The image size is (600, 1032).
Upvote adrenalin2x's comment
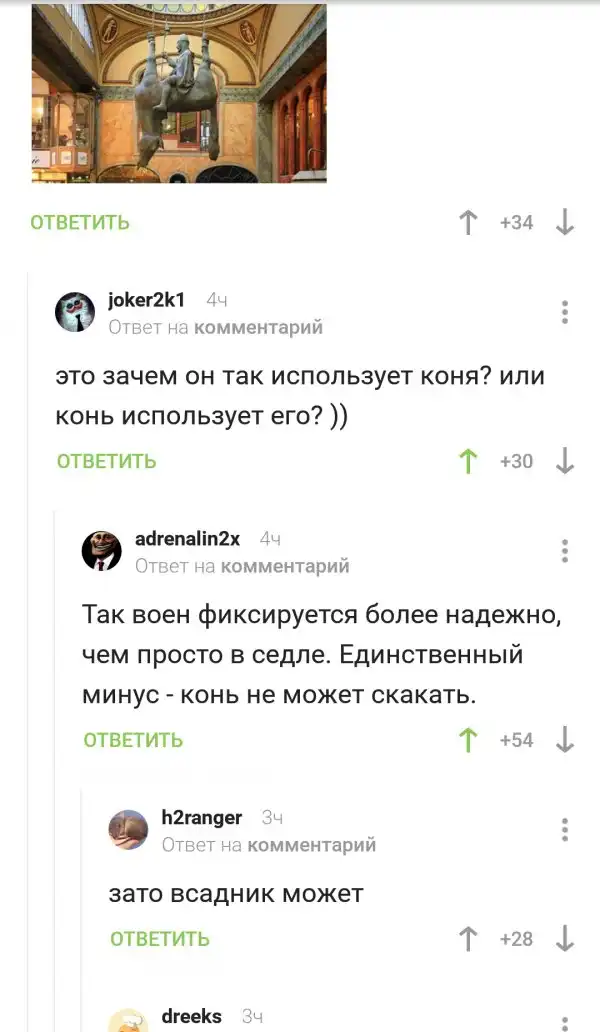(x=467, y=740)
